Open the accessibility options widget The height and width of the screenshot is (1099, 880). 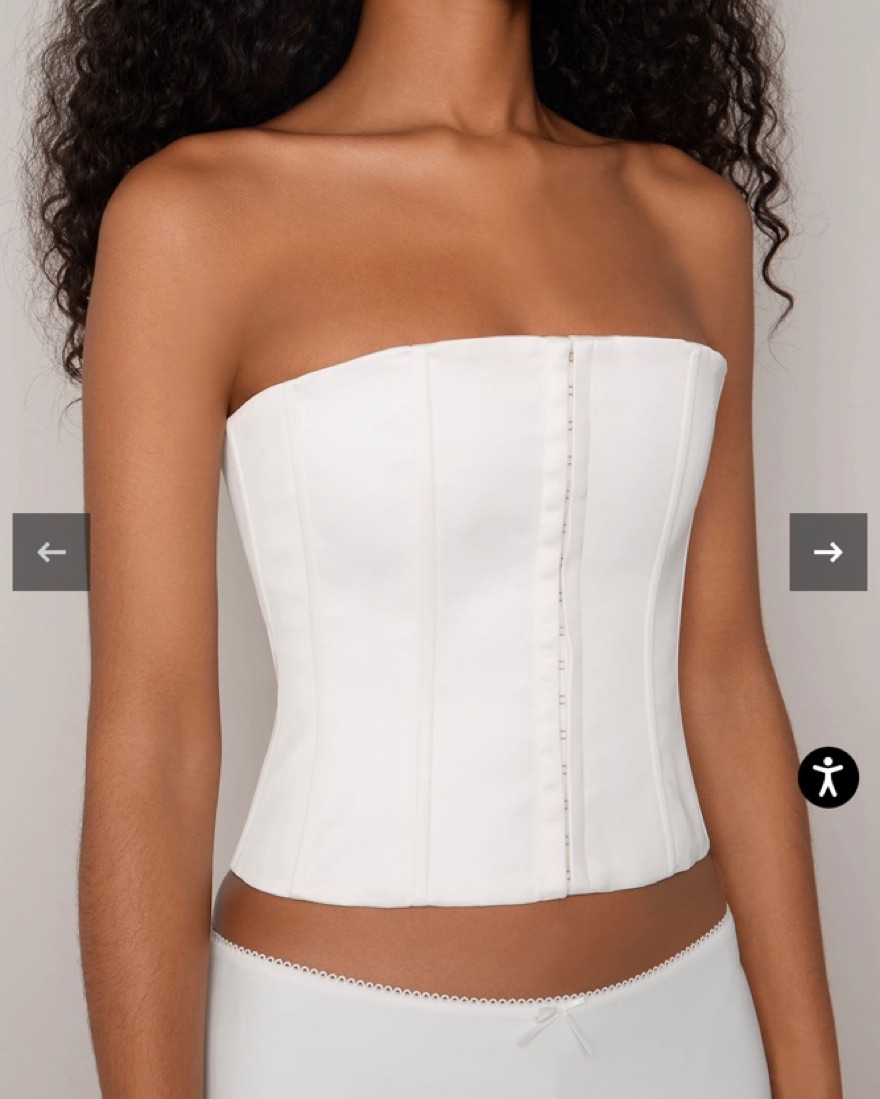pyautogui.click(x=828, y=777)
